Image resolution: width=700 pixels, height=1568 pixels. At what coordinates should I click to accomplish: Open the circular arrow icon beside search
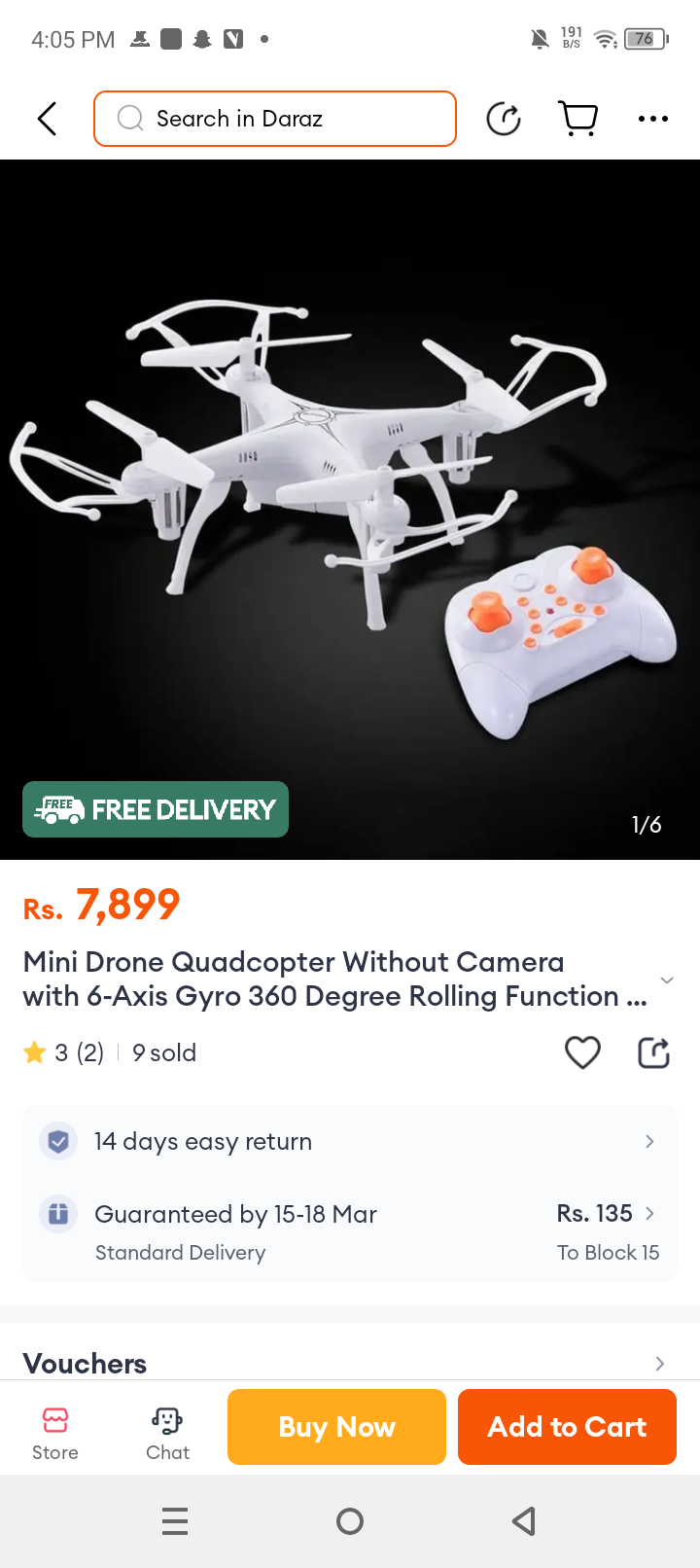pos(504,119)
